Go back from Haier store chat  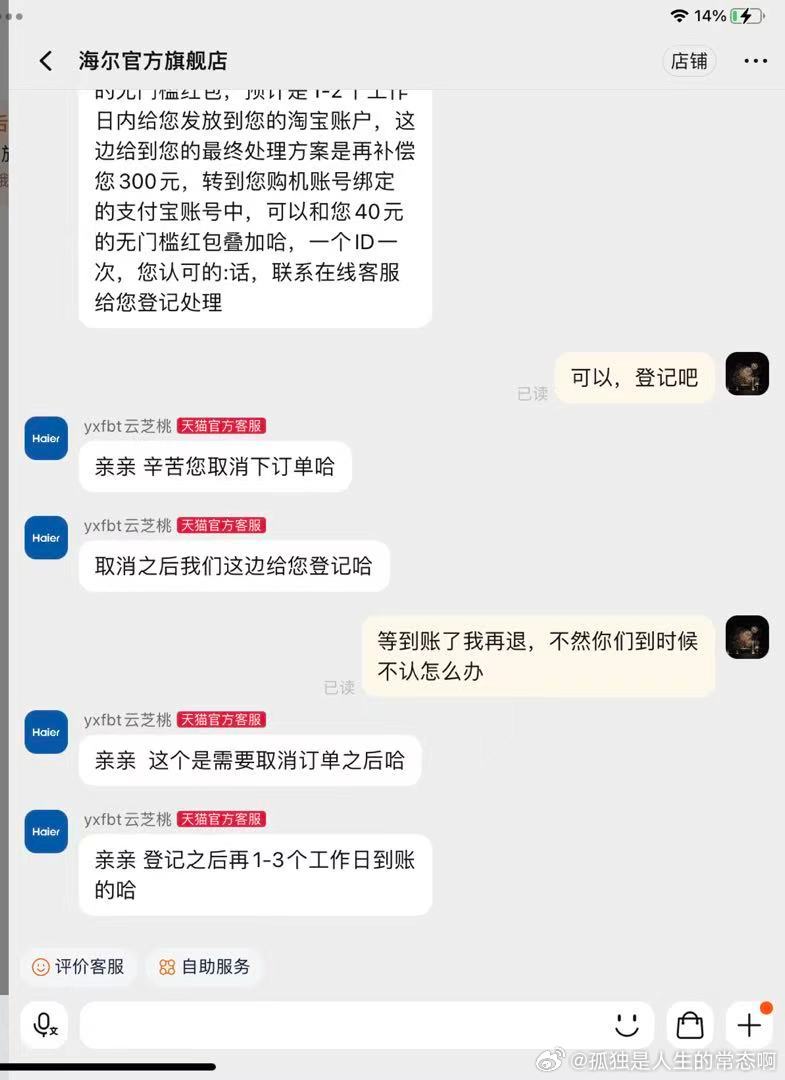tap(46, 61)
